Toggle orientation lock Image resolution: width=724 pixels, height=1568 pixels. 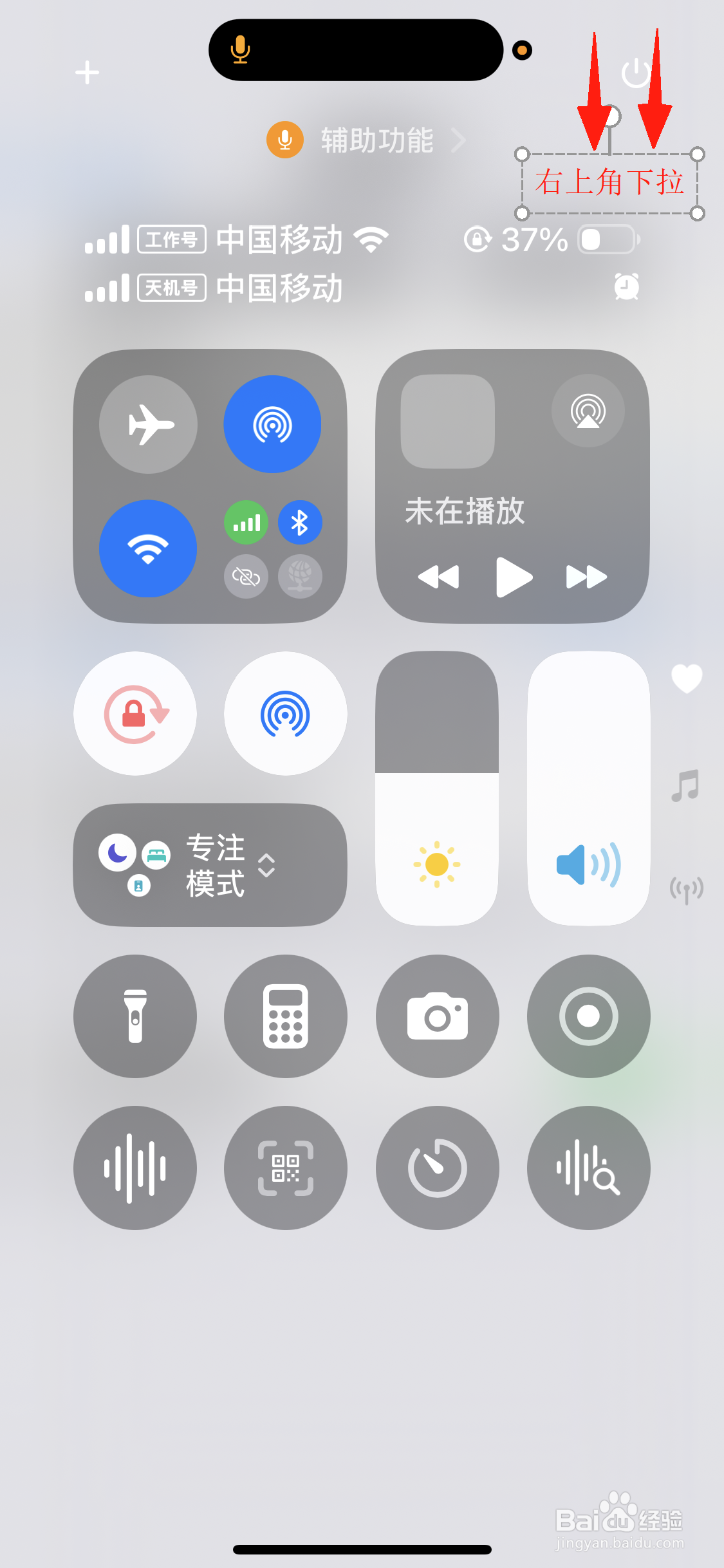point(135,713)
